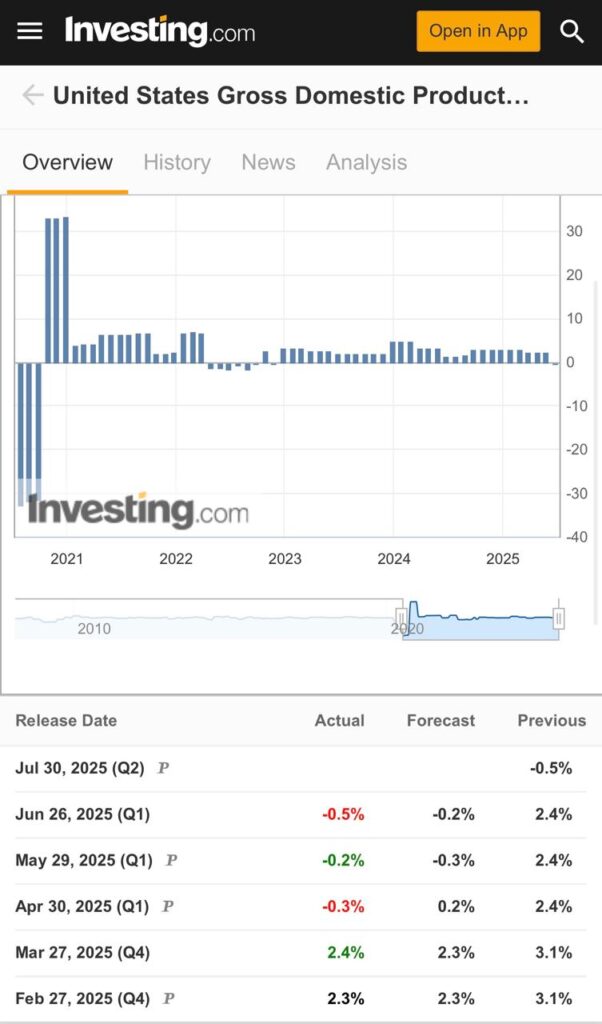602x1024 pixels.
Task: Select the Overview tab
Action: 67,162
